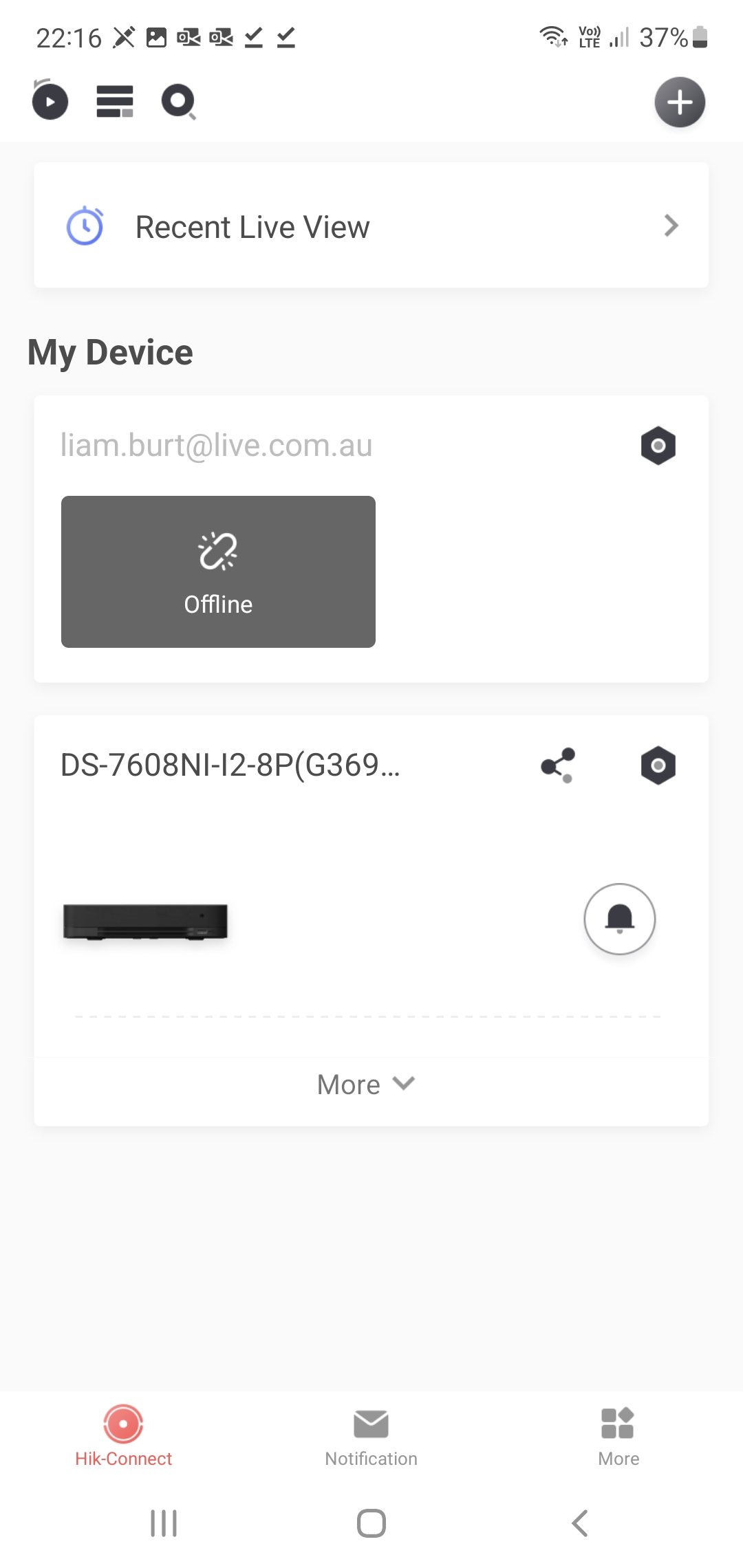Open the DS-7608NI-I2-8P recorder image
The height and width of the screenshot is (1568, 743).
tap(145, 922)
